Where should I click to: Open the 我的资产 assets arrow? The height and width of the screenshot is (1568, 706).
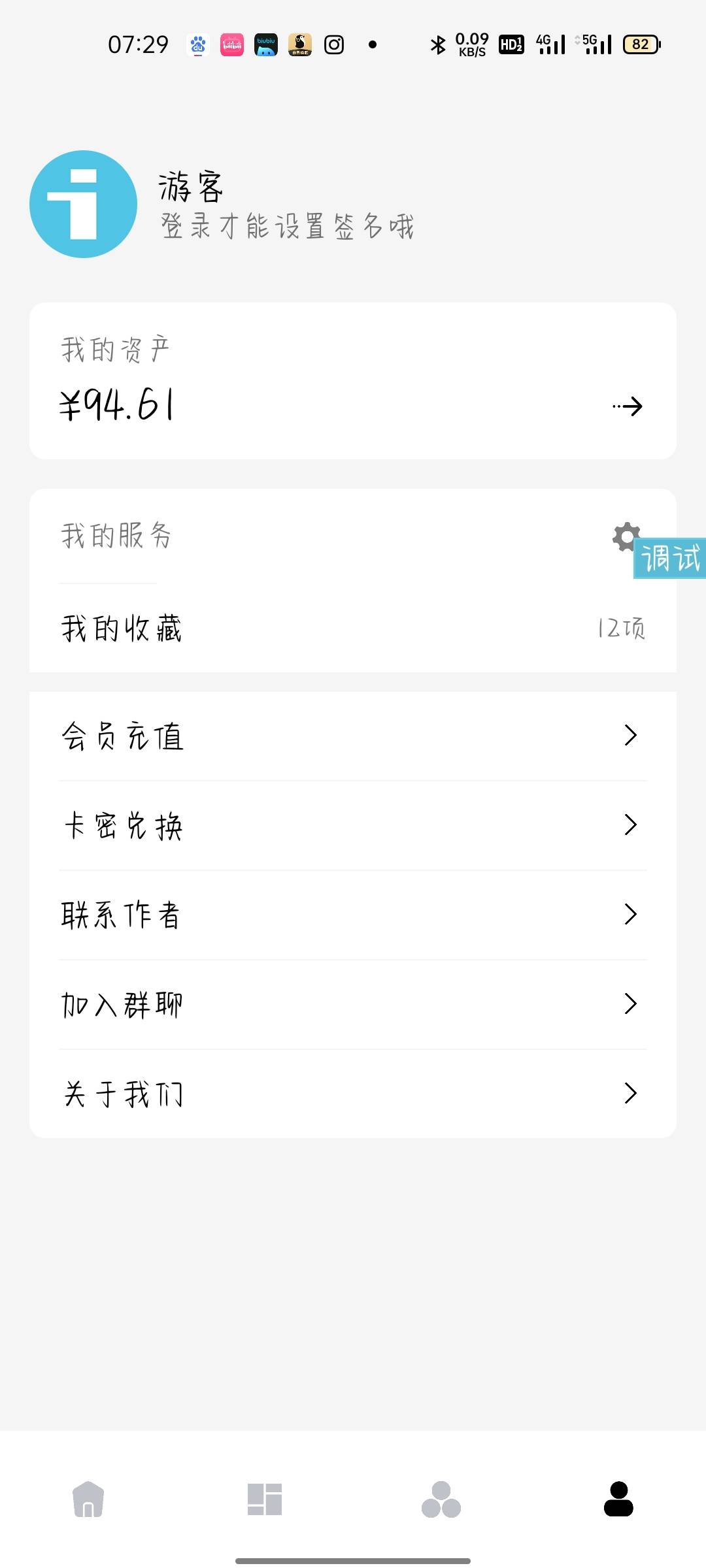pyautogui.click(x=628, y=406)
